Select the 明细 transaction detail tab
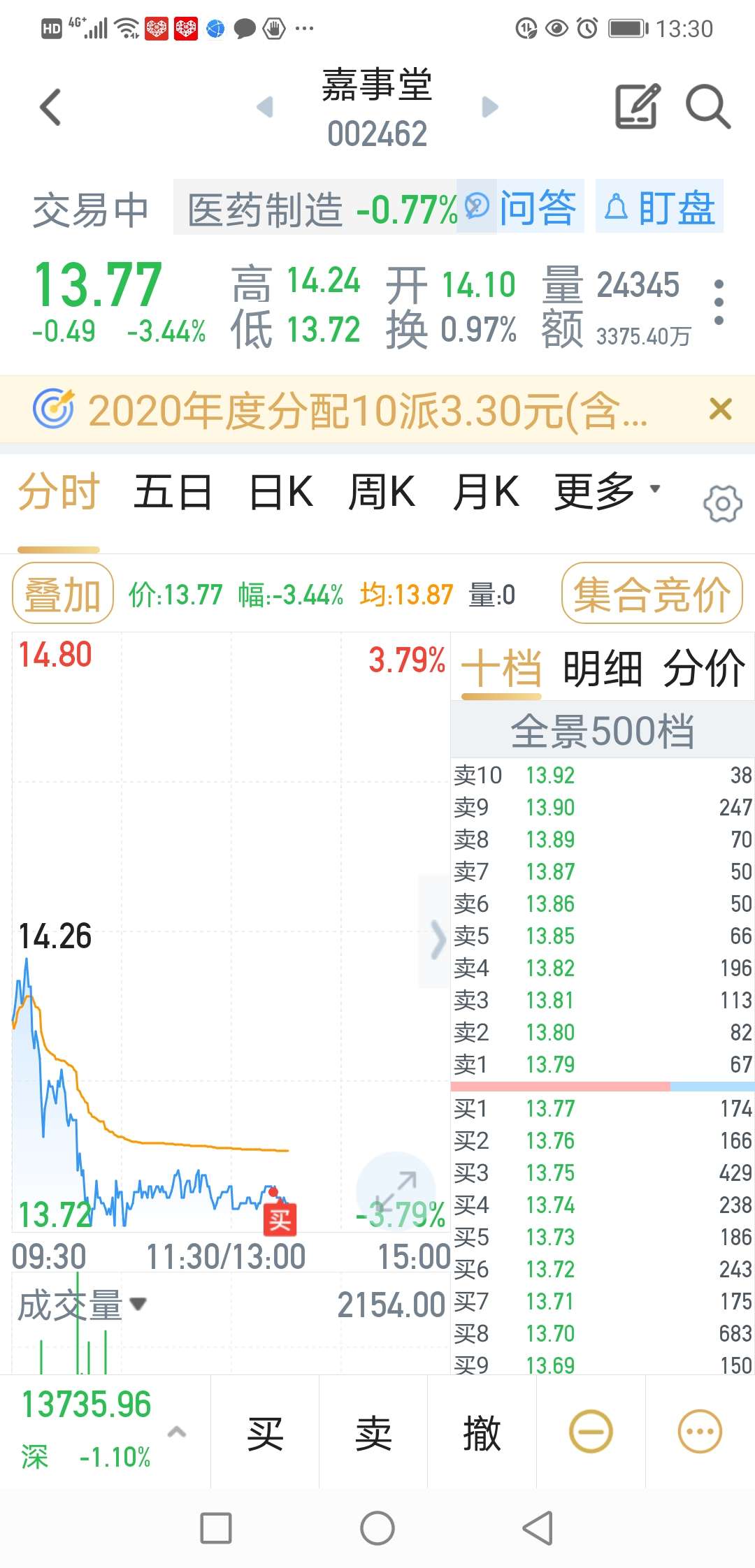Viewport: 755px width, 1568px height. point(603,669)
